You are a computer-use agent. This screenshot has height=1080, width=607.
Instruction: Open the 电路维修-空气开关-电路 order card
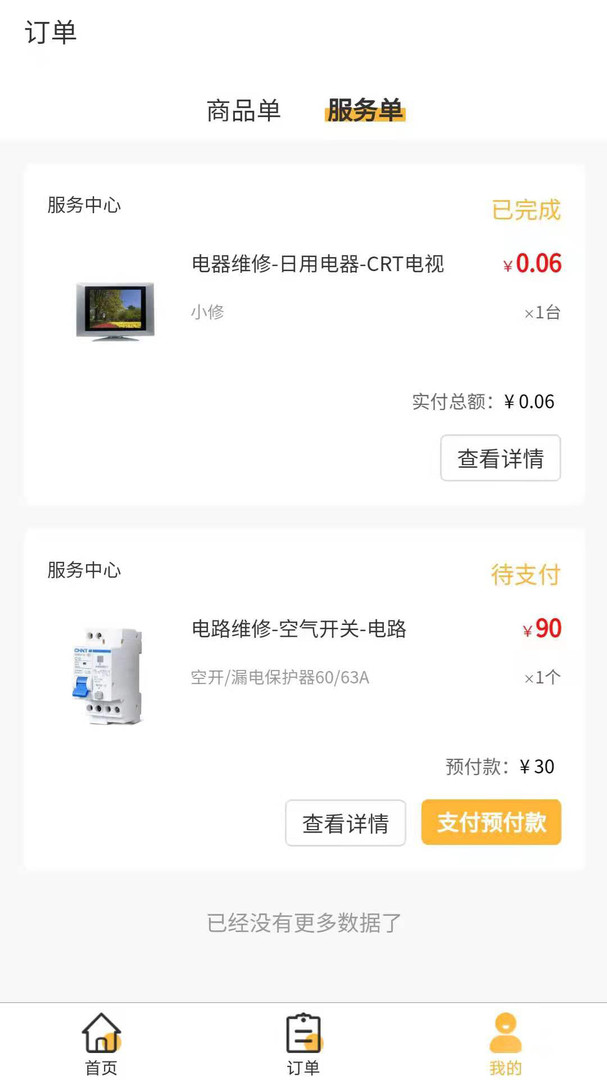click(299, 630)
